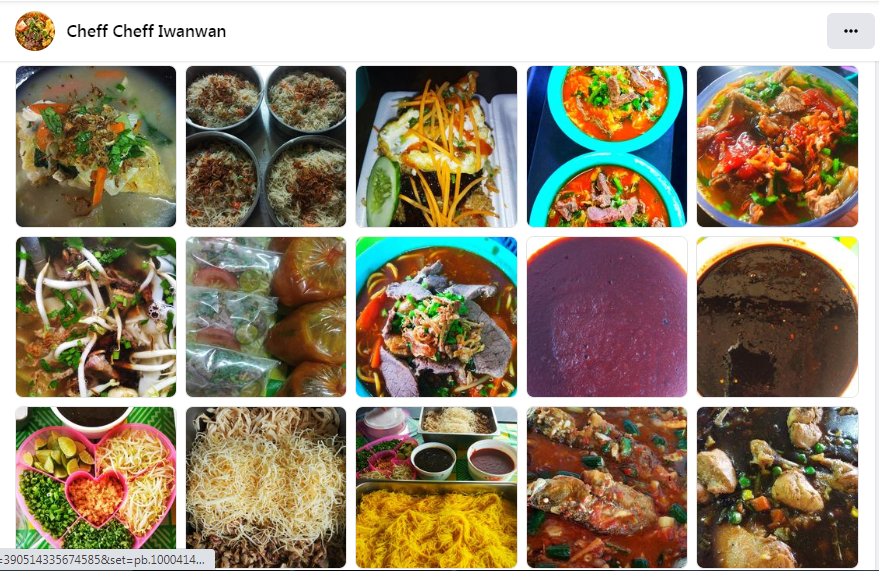
Task: Open the dark brown sauce in pot photo
Action: [777, 317]
